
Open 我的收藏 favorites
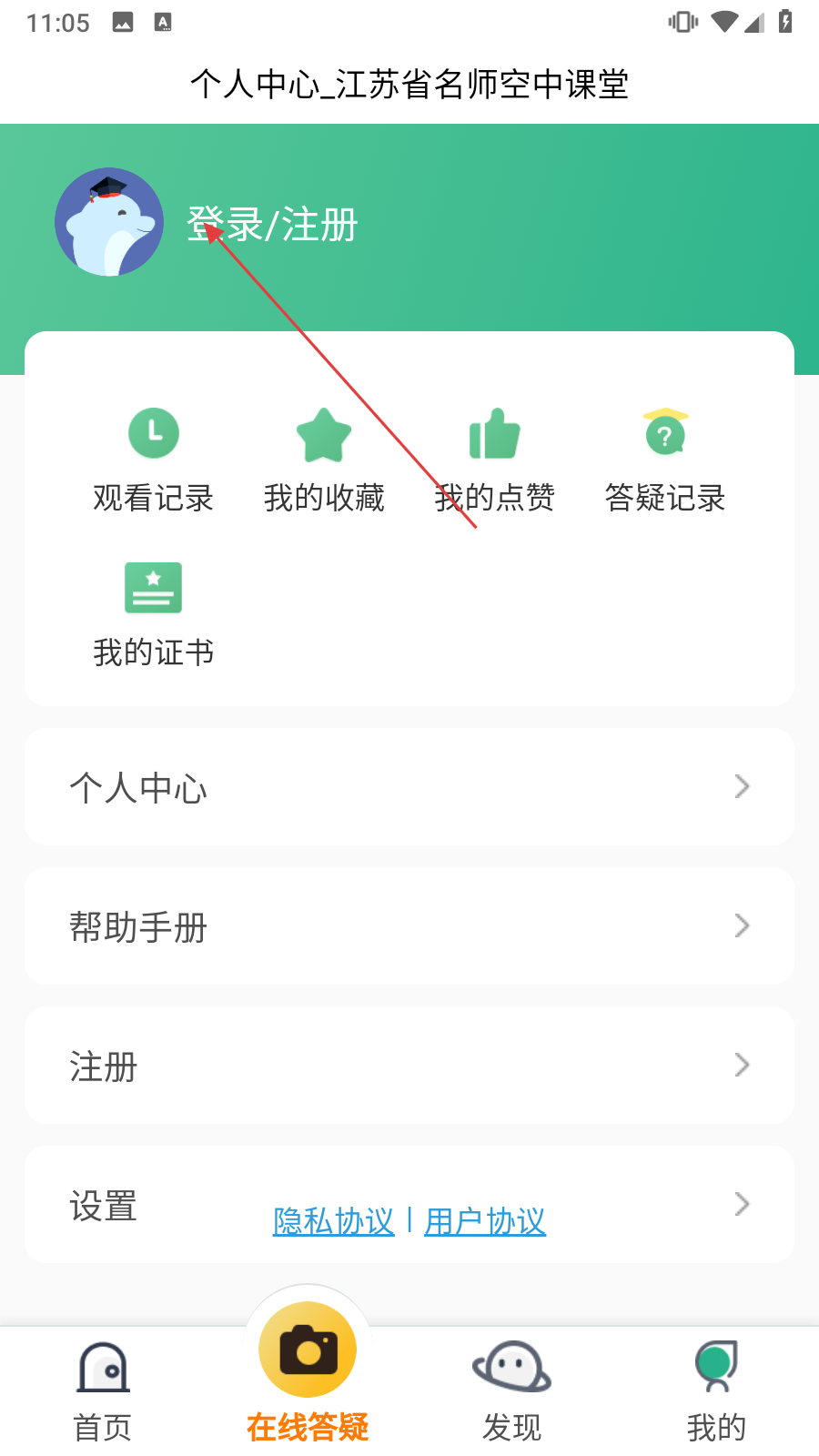pyautogui.click(x=324, y=460)
